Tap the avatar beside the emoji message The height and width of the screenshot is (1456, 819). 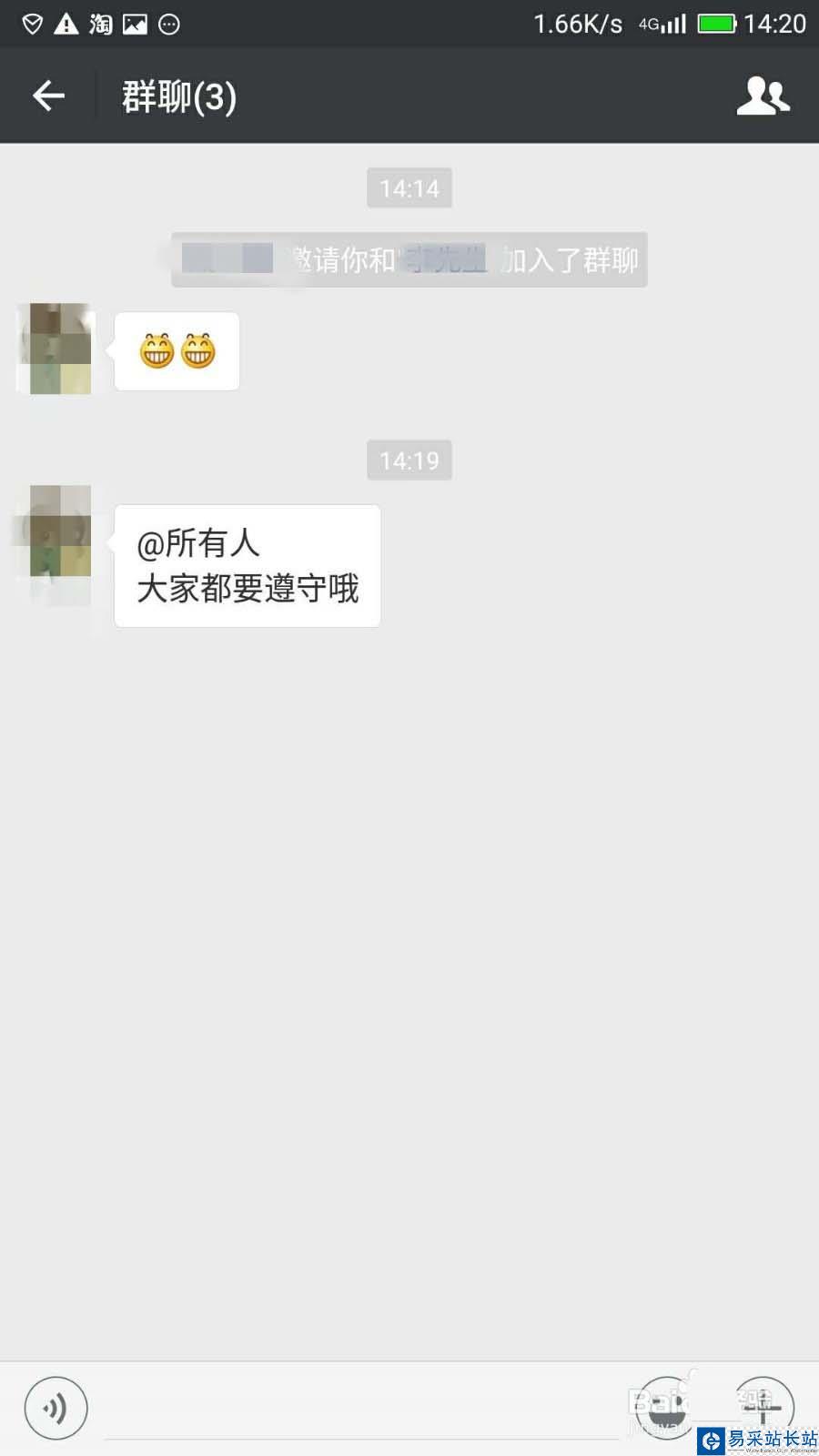(56, 349)
